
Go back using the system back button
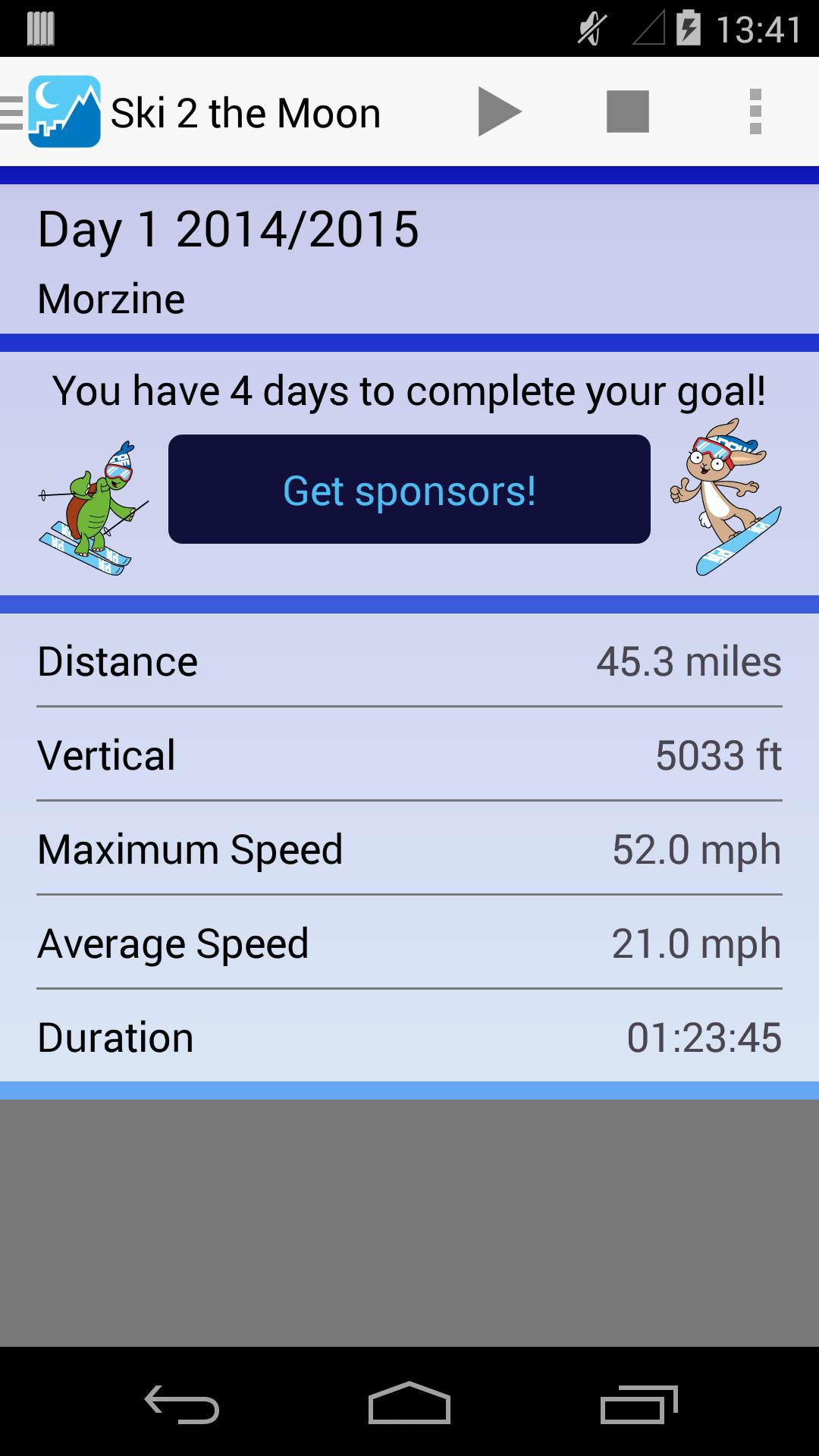tap(182, 1404)
